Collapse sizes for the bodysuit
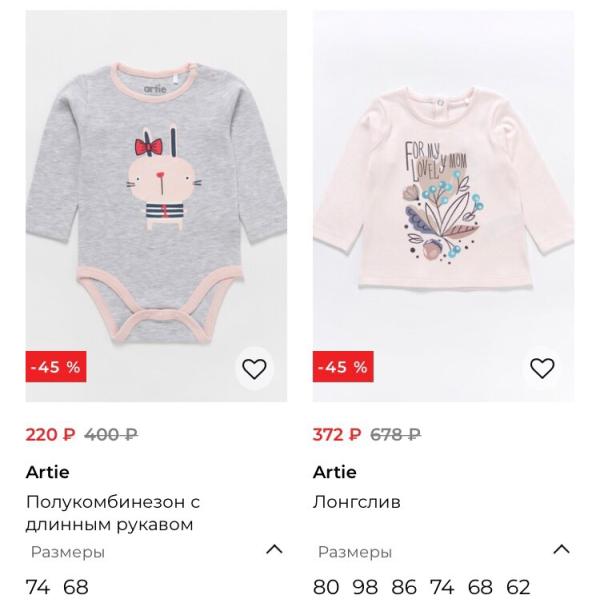The height and width of the screenshot is (614, 600). (274, 549)
